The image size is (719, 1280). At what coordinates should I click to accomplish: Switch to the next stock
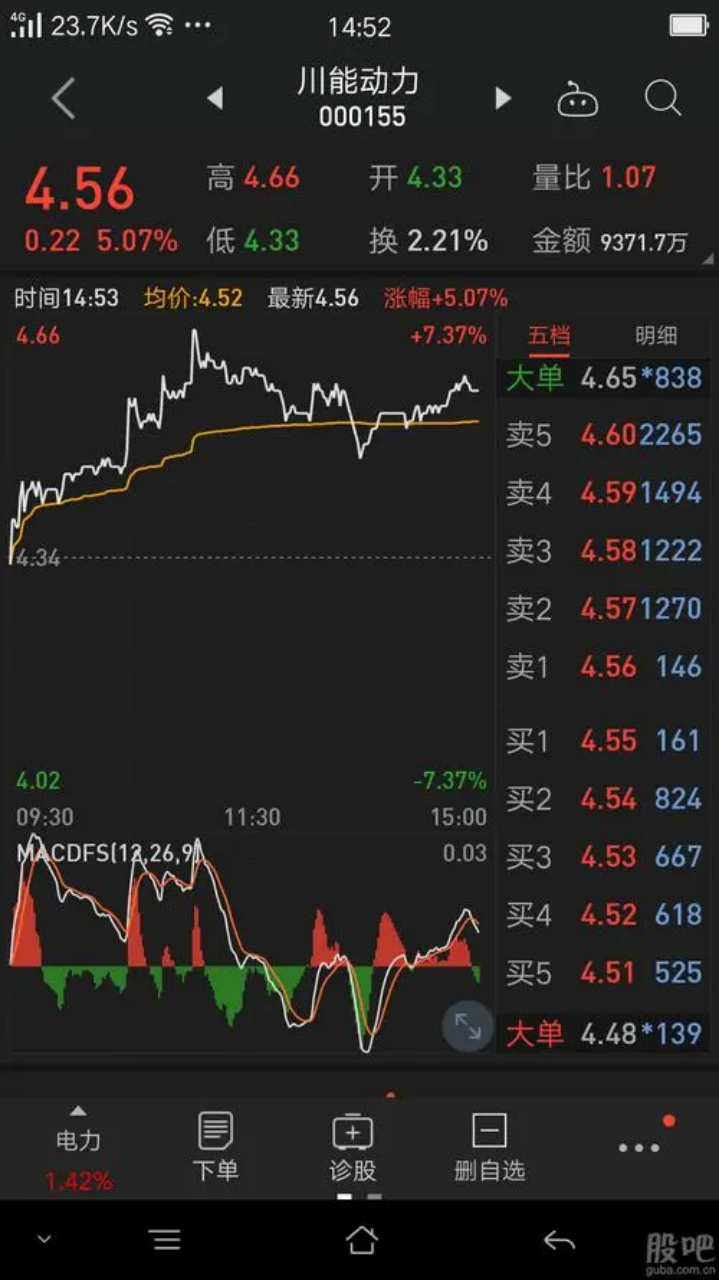click(x=503, y=98)
